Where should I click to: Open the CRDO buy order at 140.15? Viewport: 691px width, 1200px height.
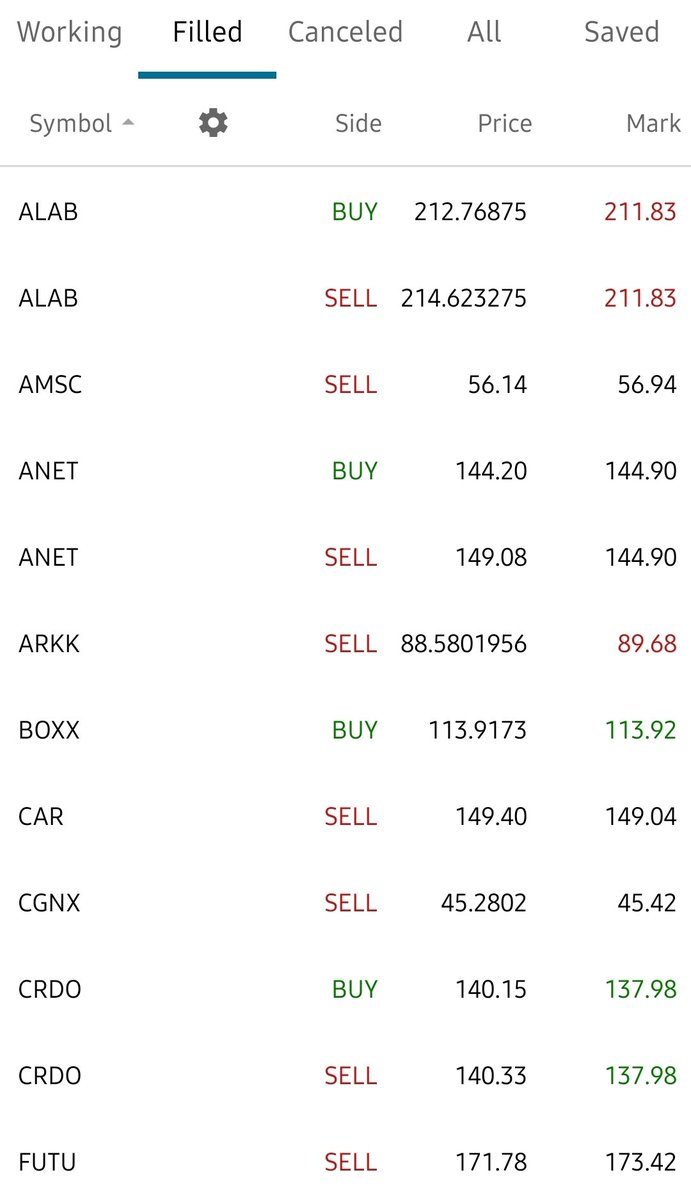345,990
